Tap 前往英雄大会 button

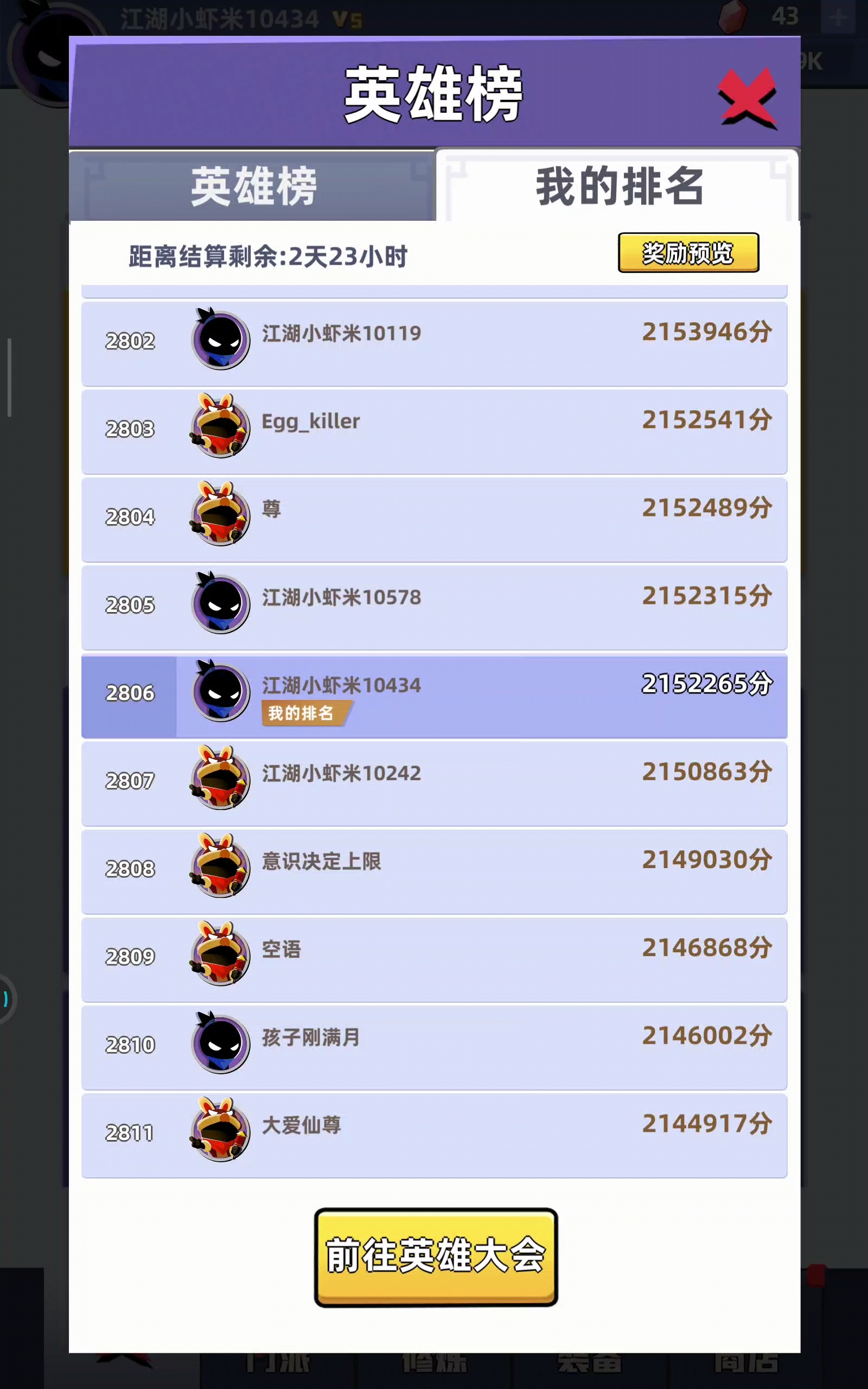[x=435, y=1257]
